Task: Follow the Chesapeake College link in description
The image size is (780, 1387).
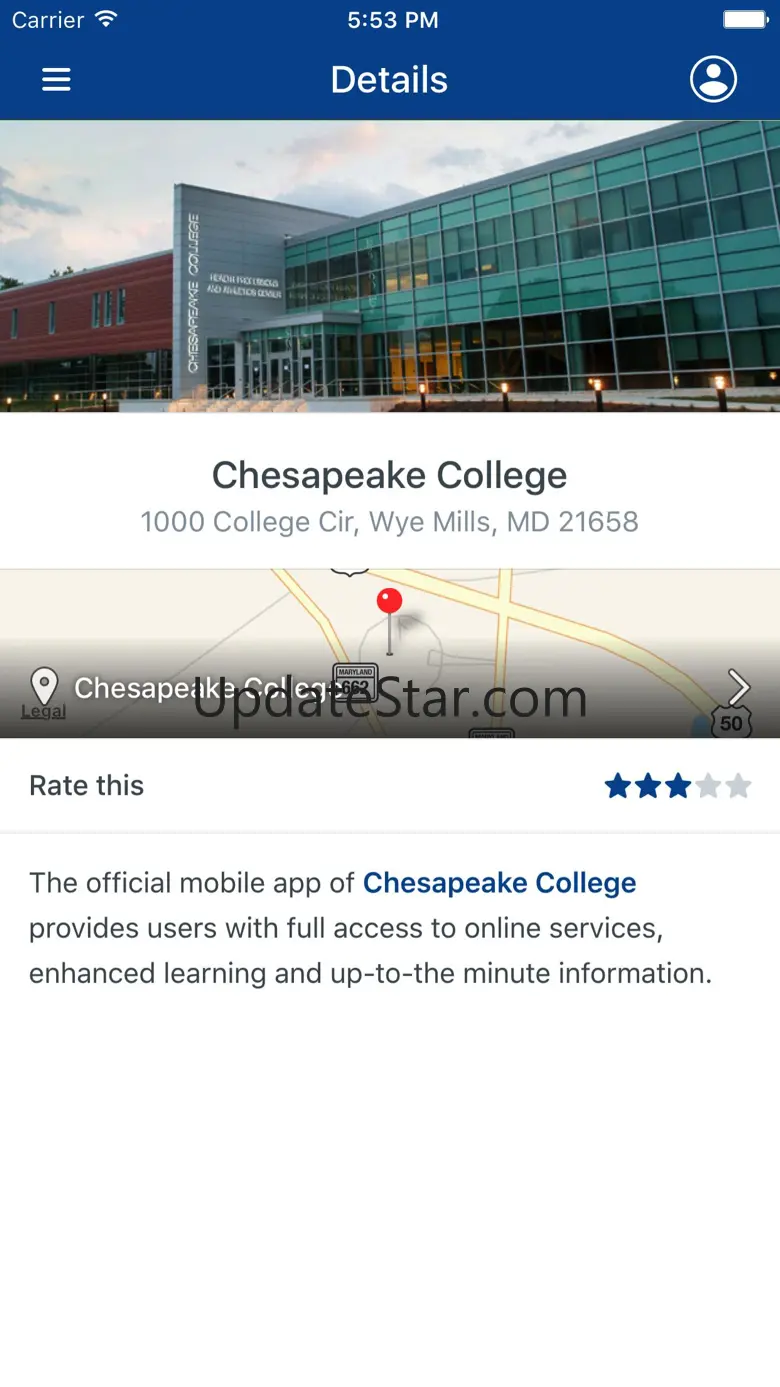Action: click(499, 883)
